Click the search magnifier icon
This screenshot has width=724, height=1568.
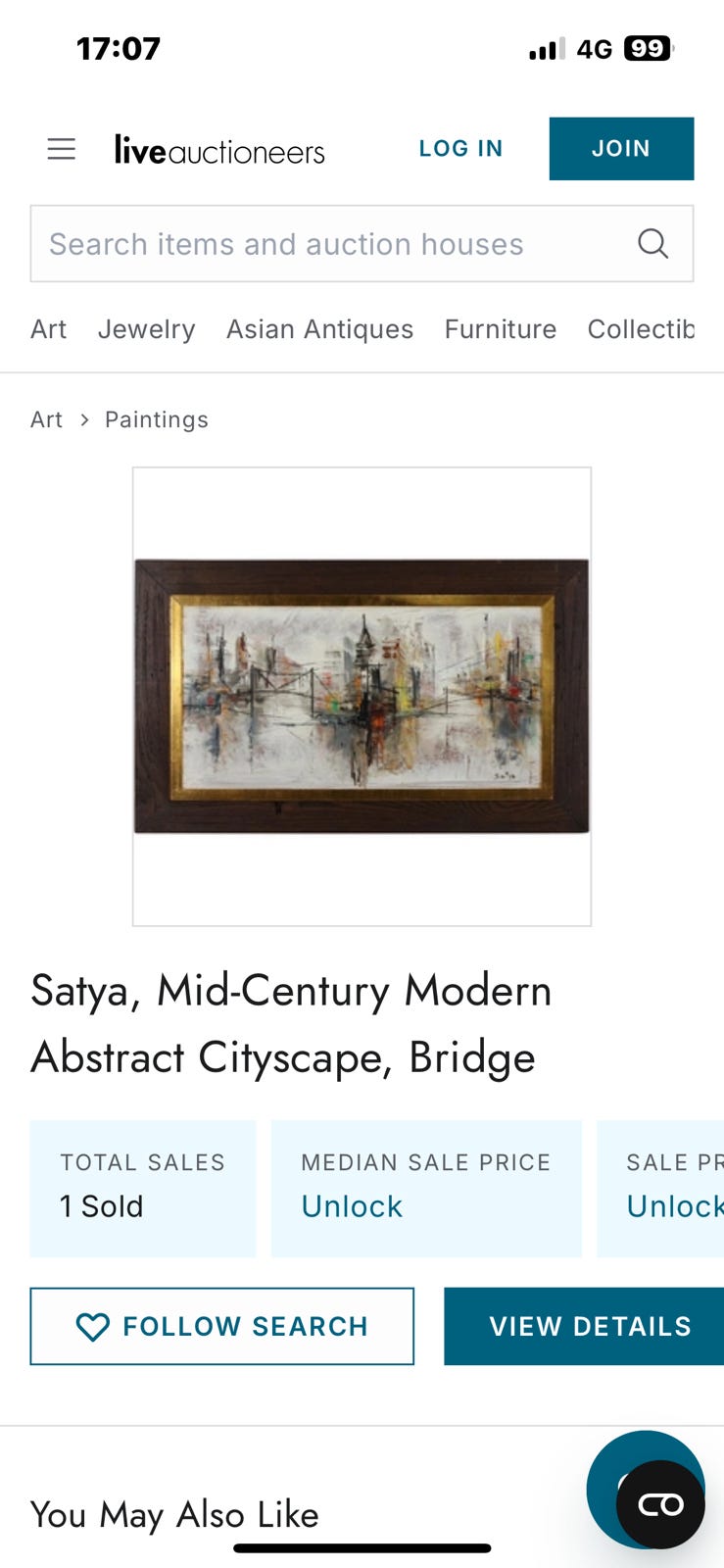click(x=652, y=243)
